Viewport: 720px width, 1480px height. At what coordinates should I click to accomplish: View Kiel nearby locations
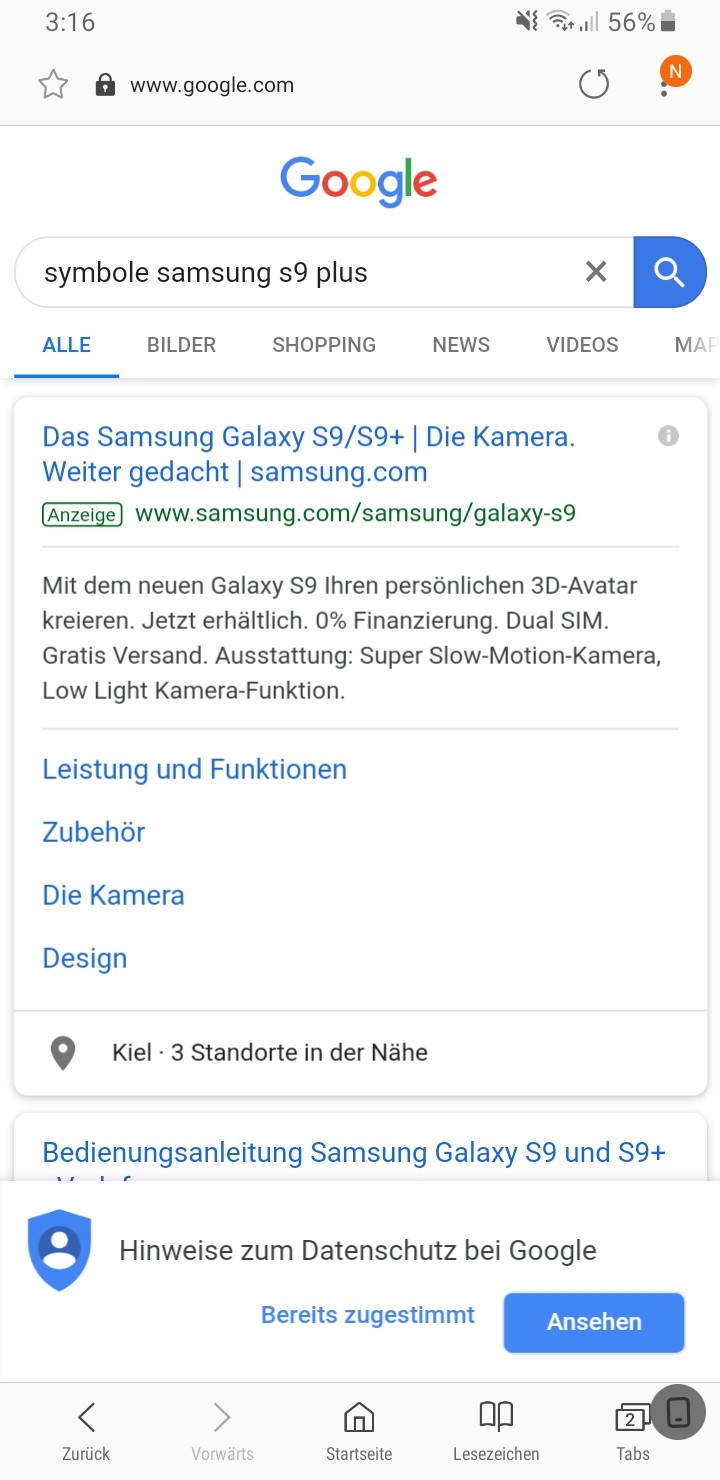click(x=269, y=1052)
